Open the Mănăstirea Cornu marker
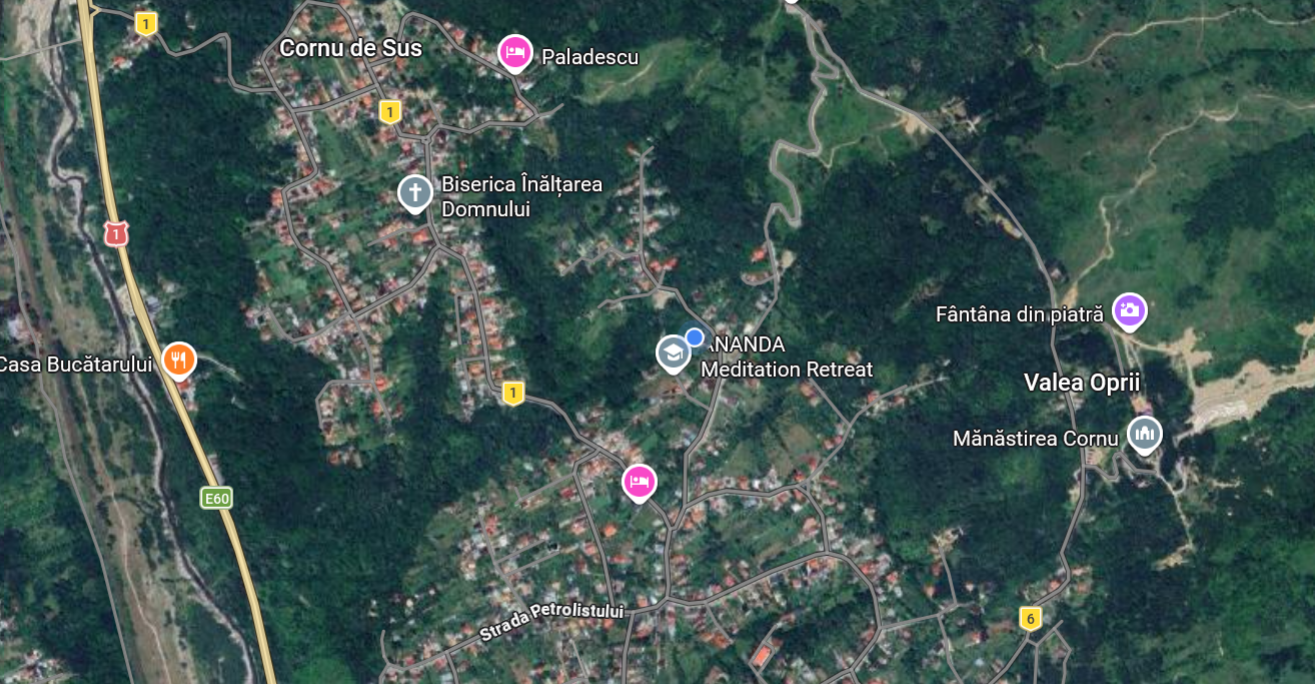This screenshot has height=684, width=1315. 1145,434
